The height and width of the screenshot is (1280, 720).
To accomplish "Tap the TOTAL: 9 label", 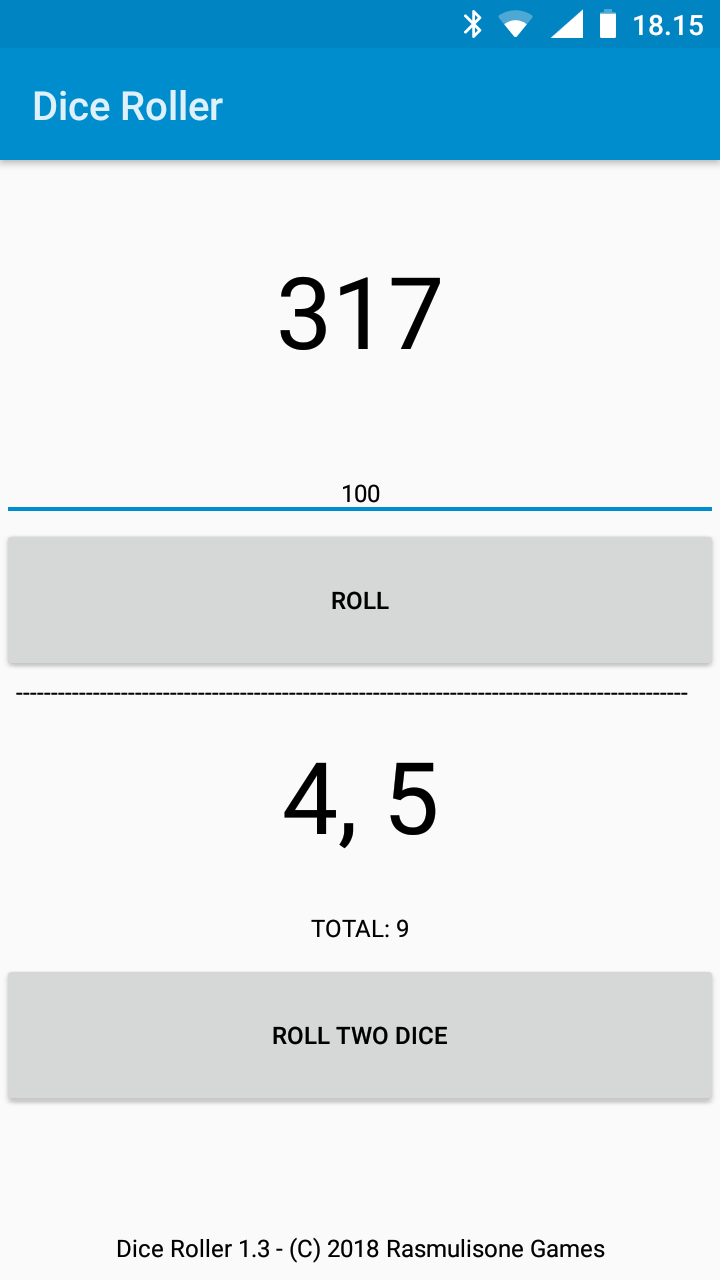I will coord(359,928).
